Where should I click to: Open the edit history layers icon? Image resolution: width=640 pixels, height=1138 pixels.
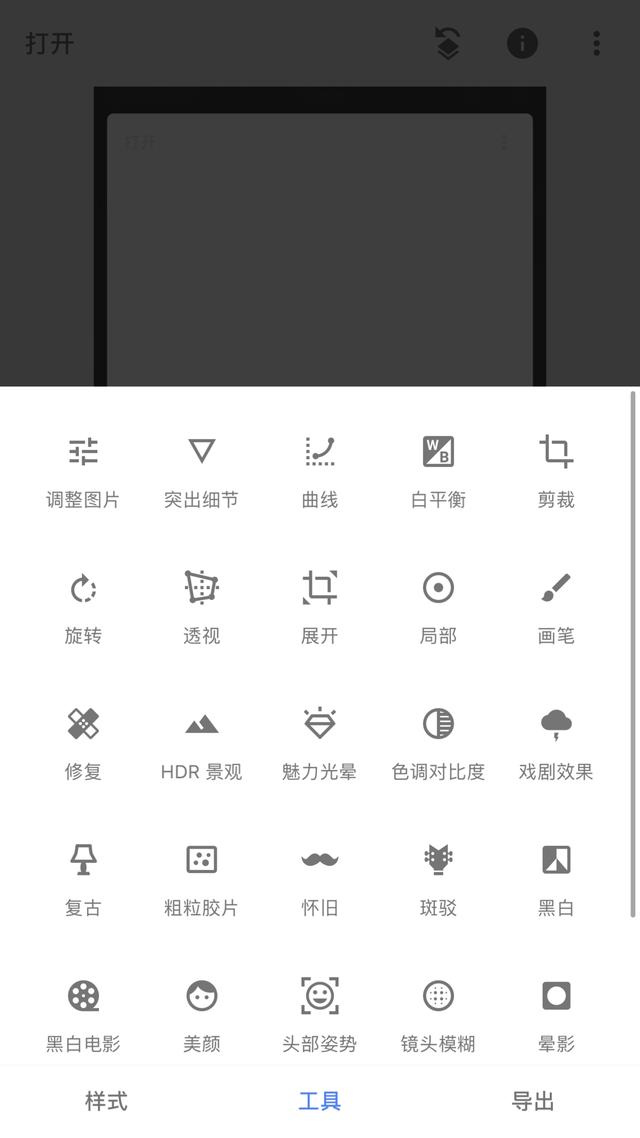(x=448, y=43)
